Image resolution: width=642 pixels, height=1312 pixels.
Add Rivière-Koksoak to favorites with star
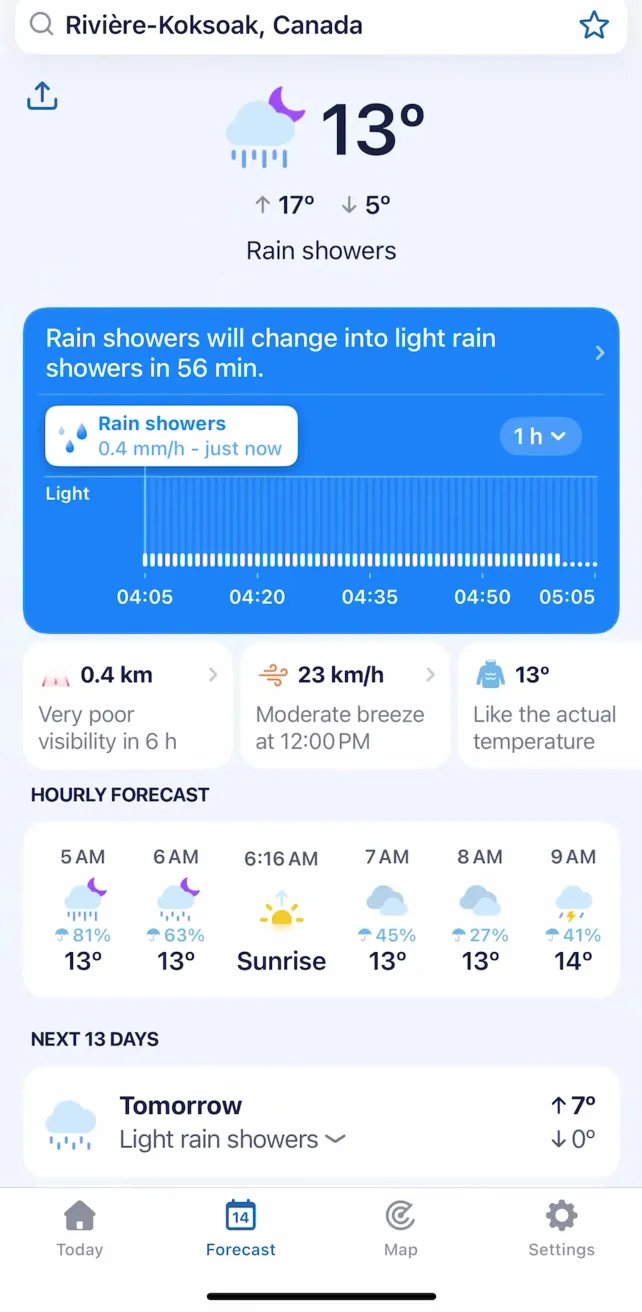(594, 25)
